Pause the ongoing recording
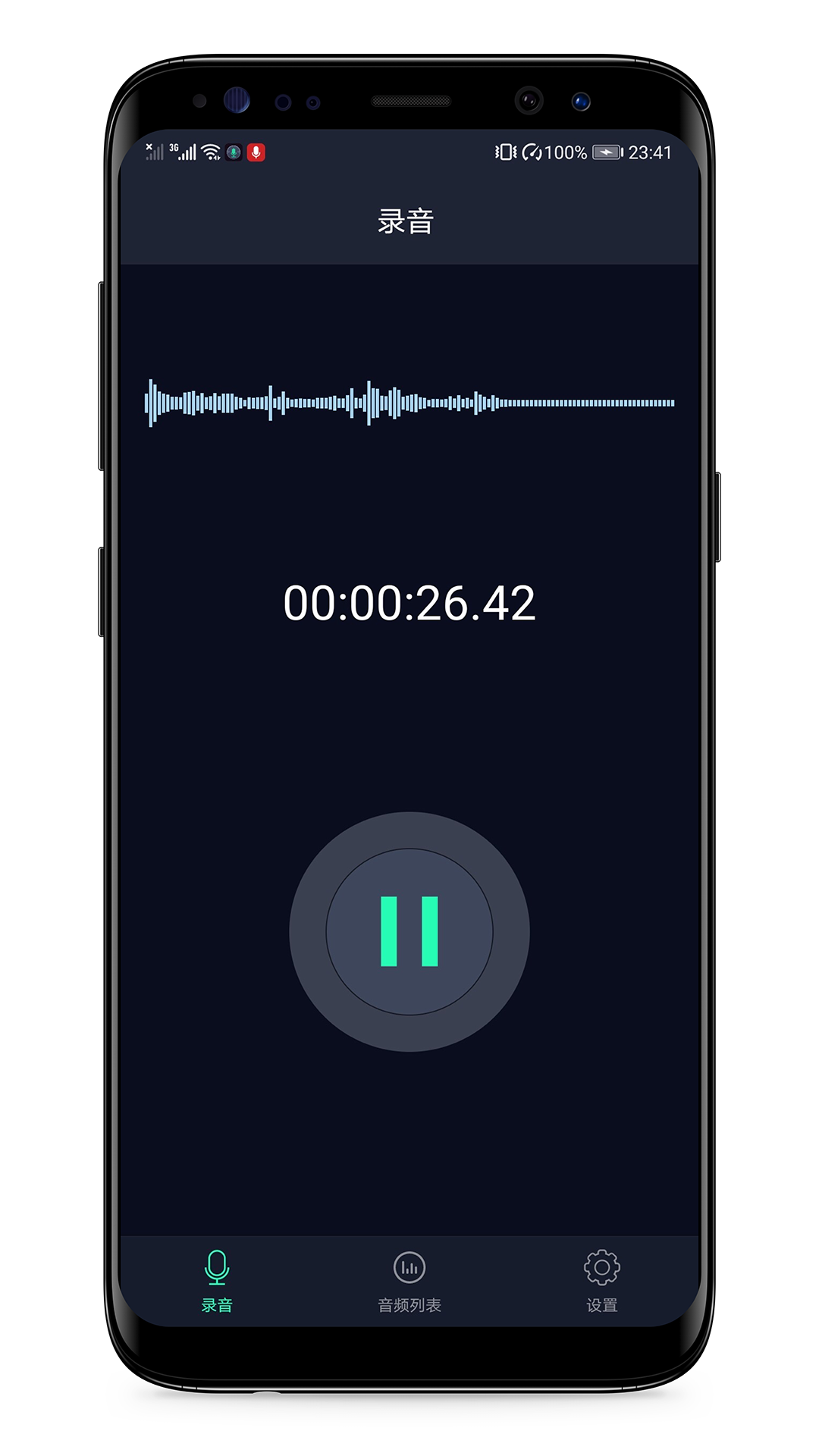Screen dimensions: 819x1456 (409, 931)
